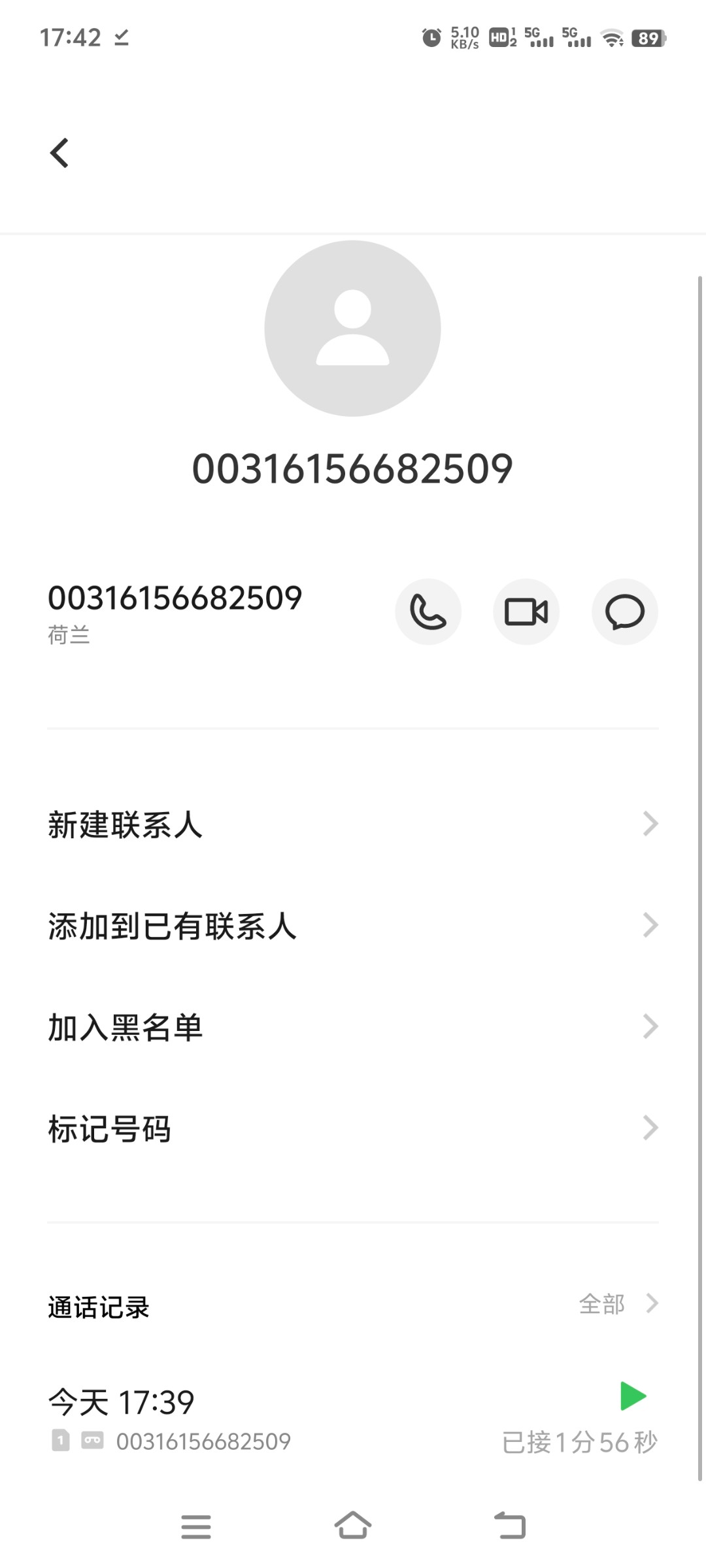This screenshot has height=1568, width=706.
Task: Play the recording of today's 17:39 call
Action: click(x=633, y=1396)
